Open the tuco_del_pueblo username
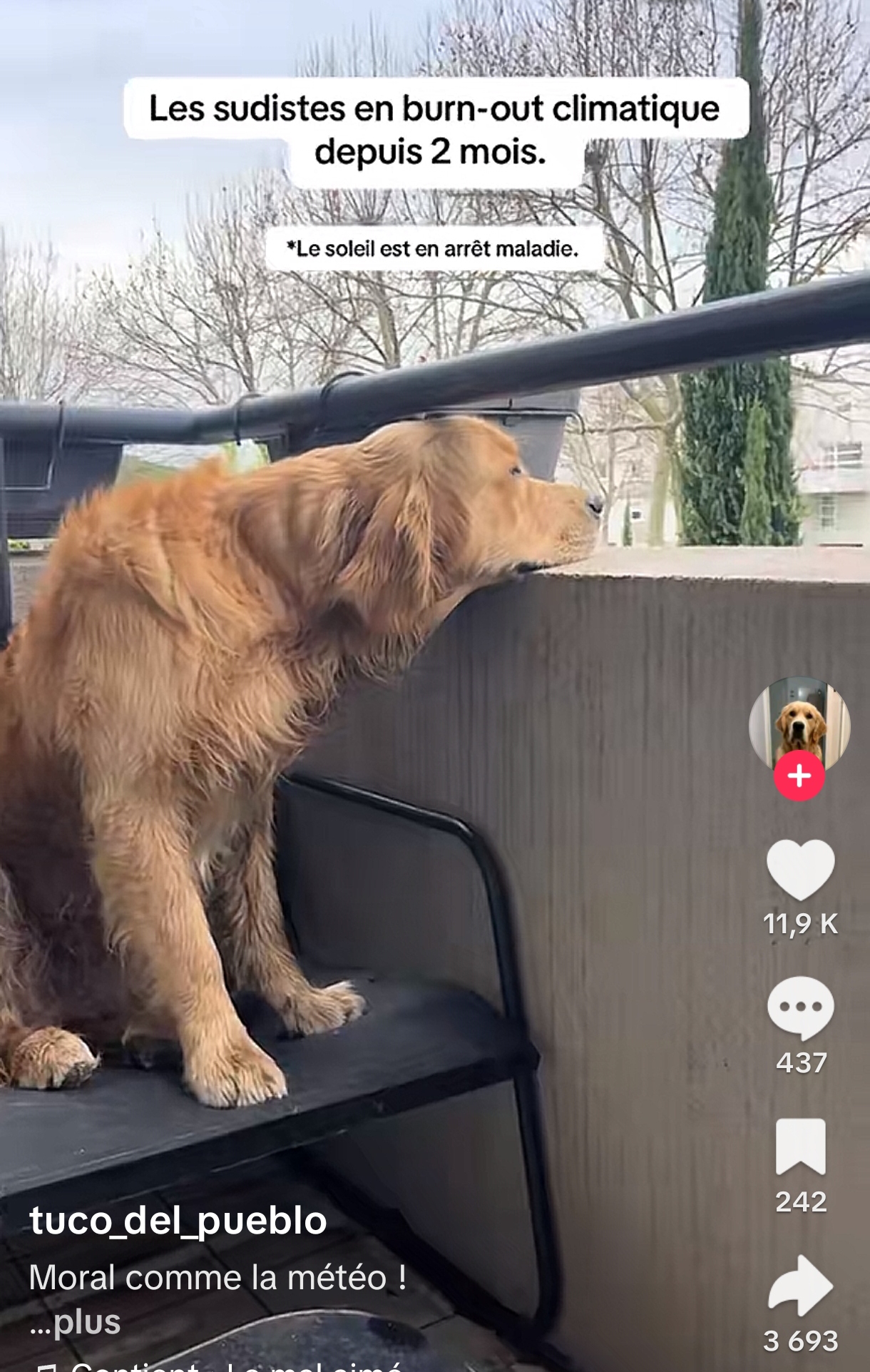Viewport: 870px width, 1372px height. (x=178, y=1221)
